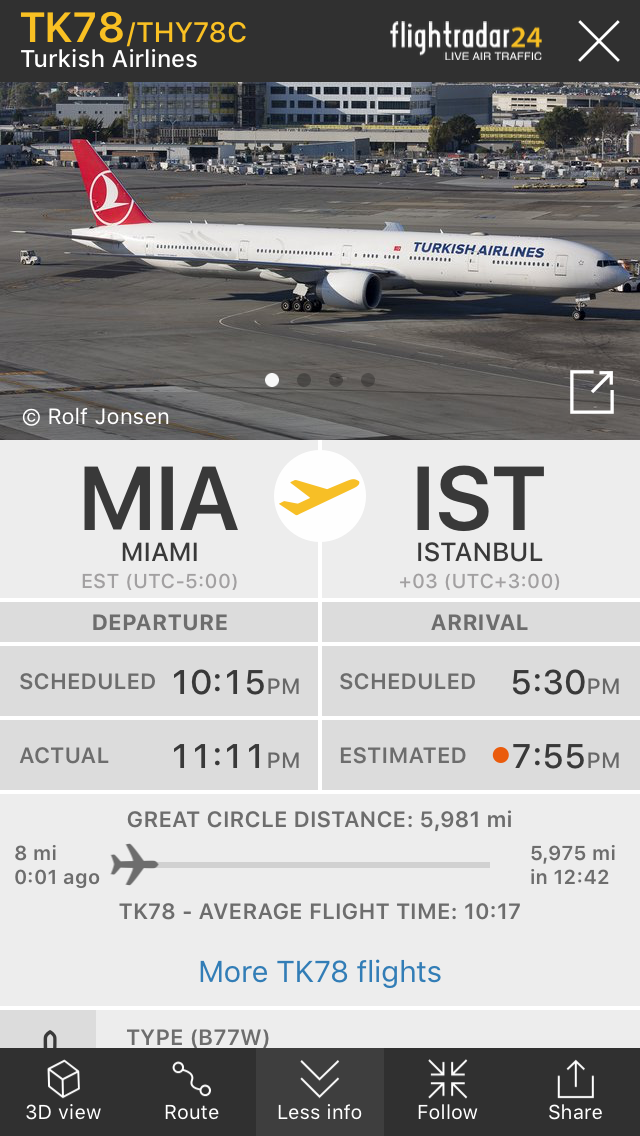Open the aircraft photo in external view
Viewport: 640px width, 1136px height.
click(x=591, y=392)
